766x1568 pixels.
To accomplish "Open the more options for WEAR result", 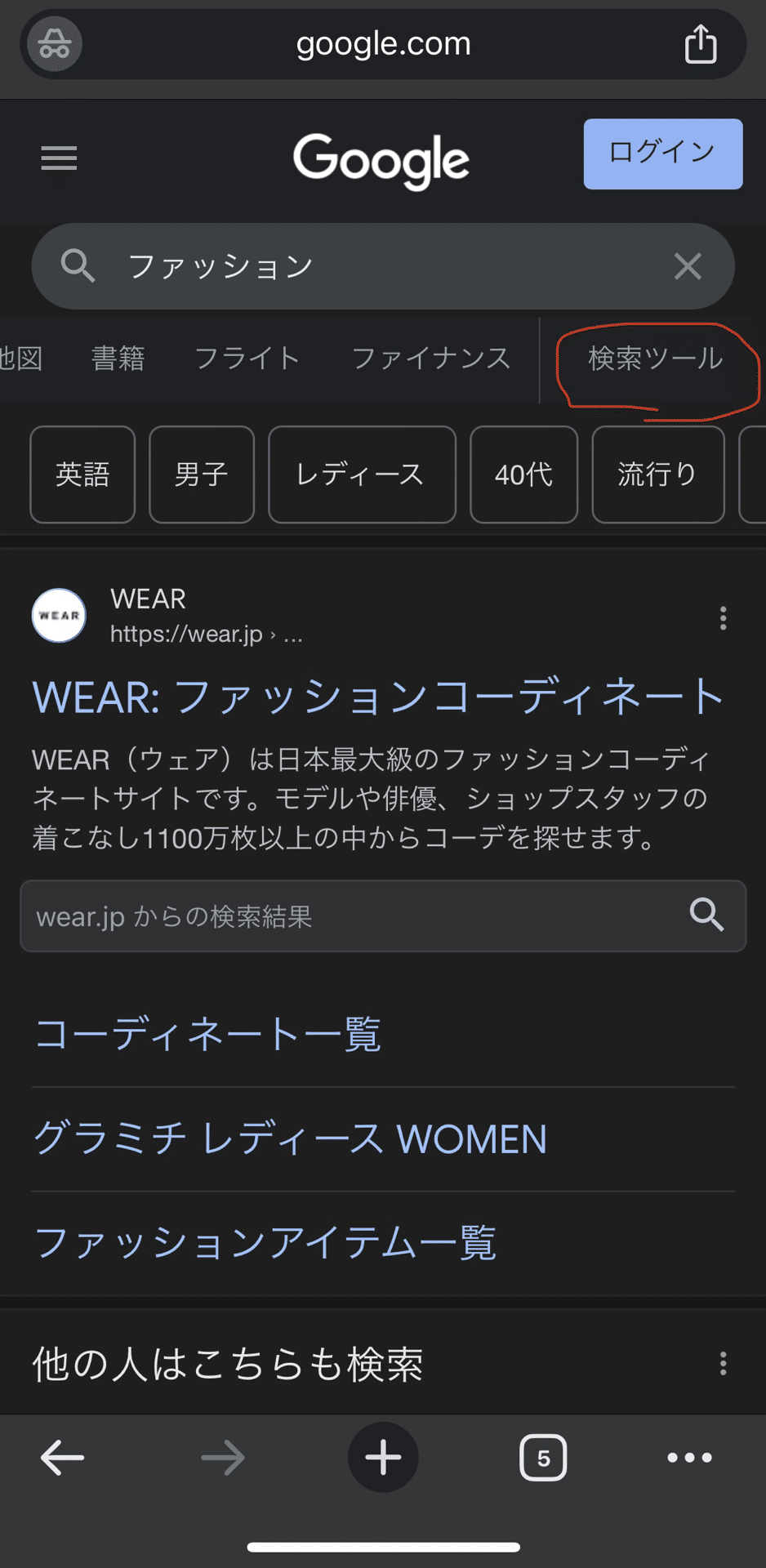I will [723, 618].
